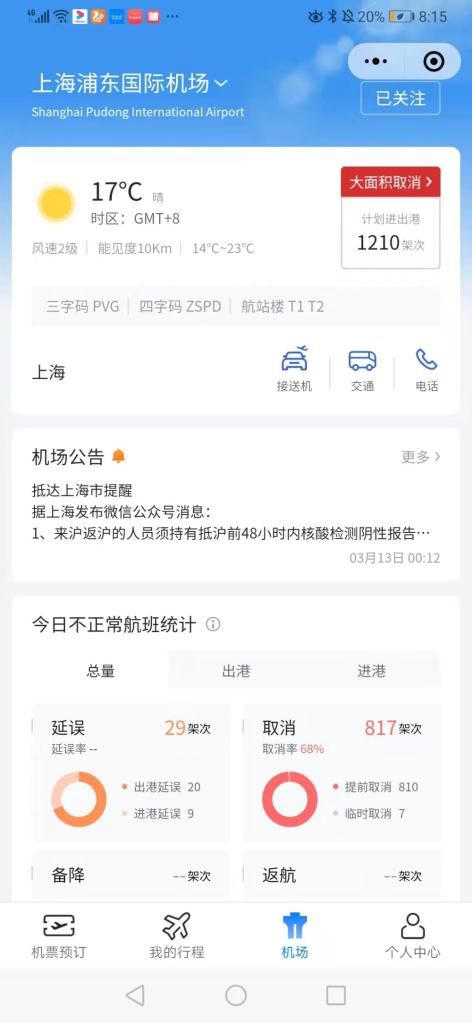This screenshot has height=1023, width=472.
Task: Open the 延误 delayed flights card
Action: point(131,772)
